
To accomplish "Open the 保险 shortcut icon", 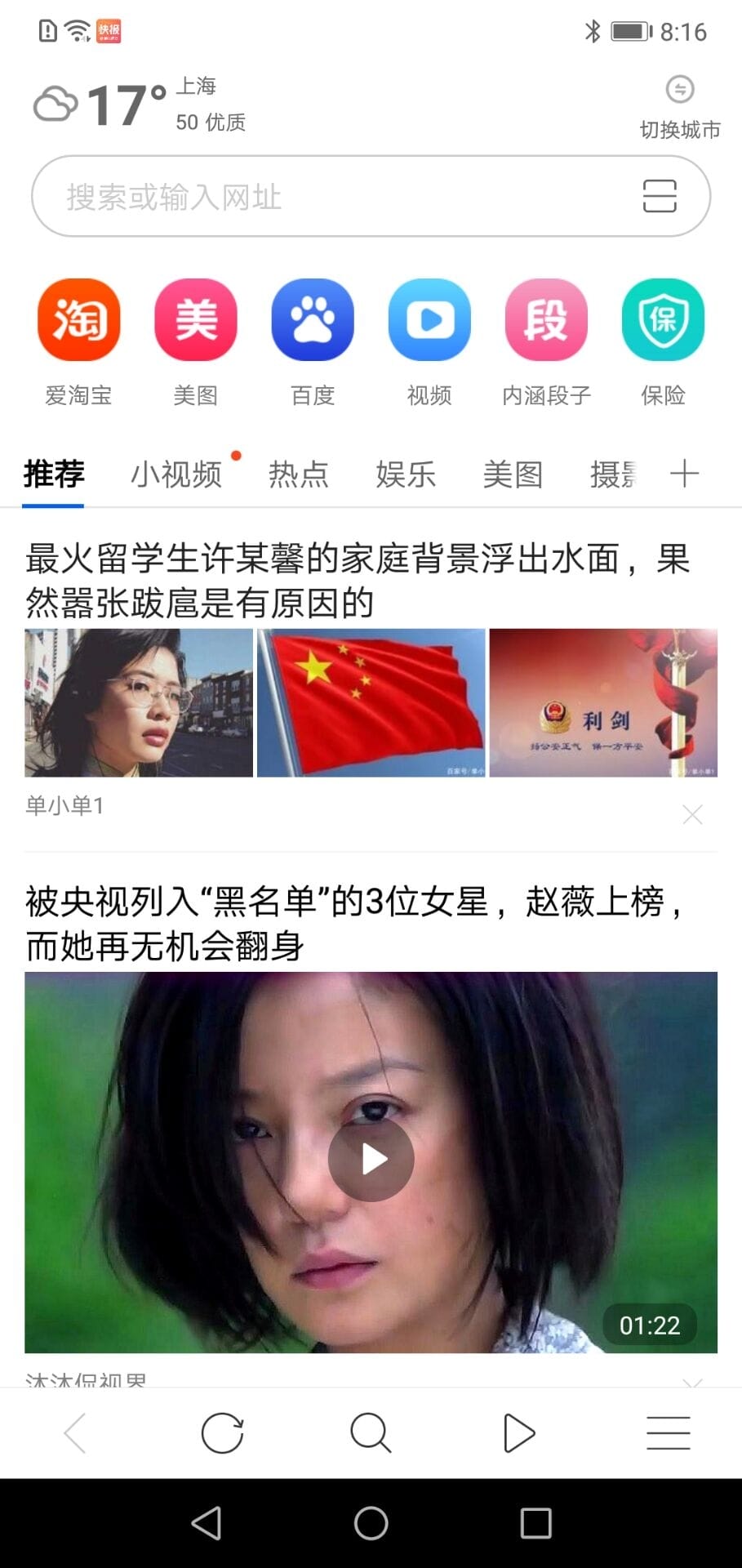I will point(663,319).
